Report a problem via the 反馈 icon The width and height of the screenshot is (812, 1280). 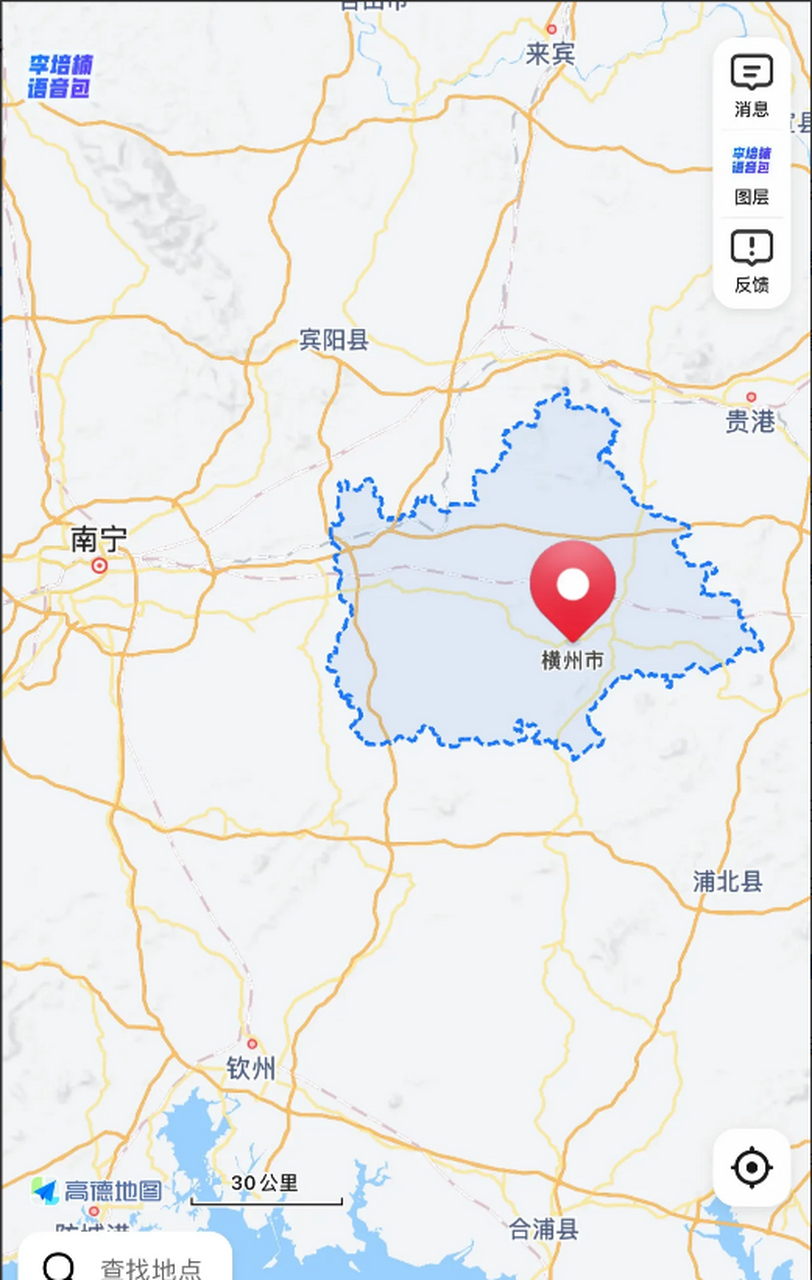[x=751, y=257]
